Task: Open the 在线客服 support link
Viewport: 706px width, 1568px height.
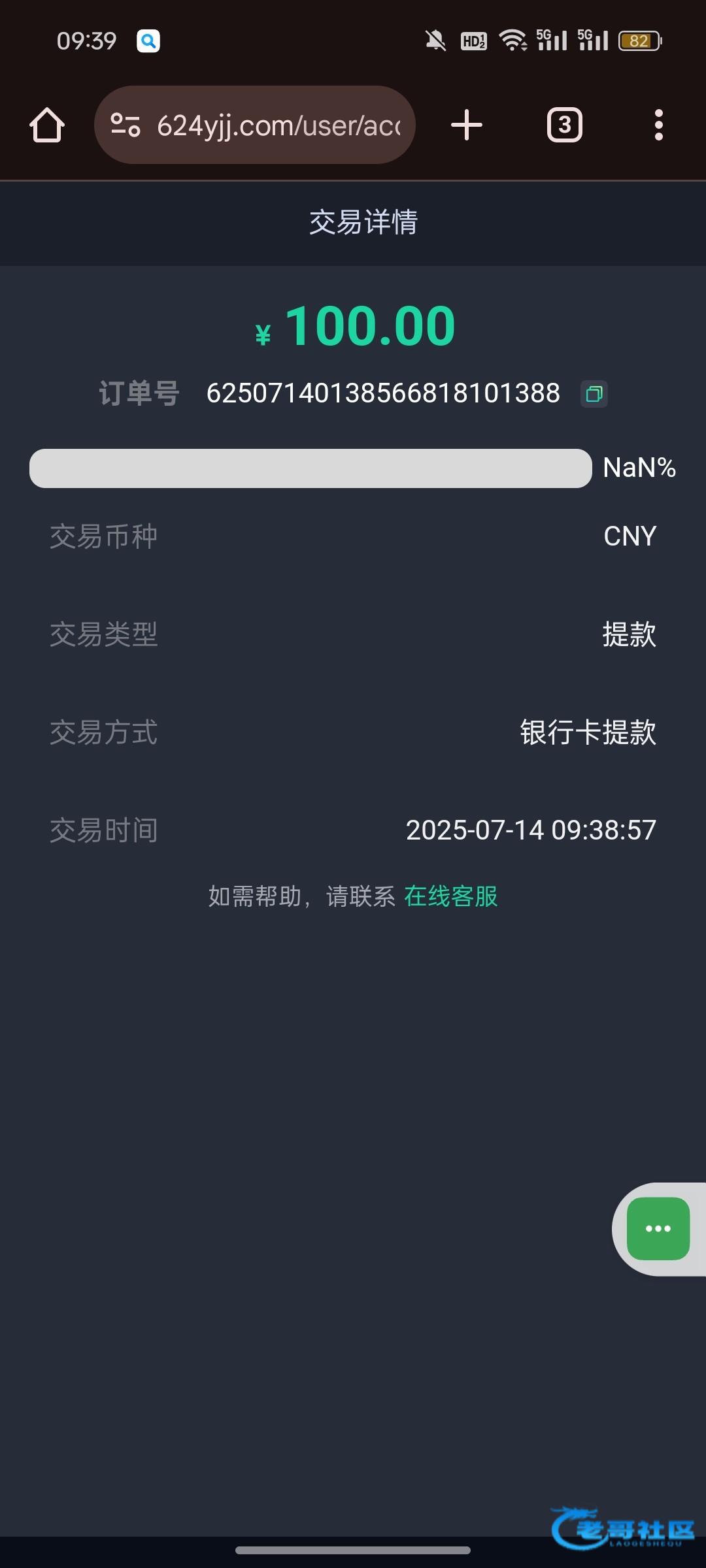Action: (450, 896)
